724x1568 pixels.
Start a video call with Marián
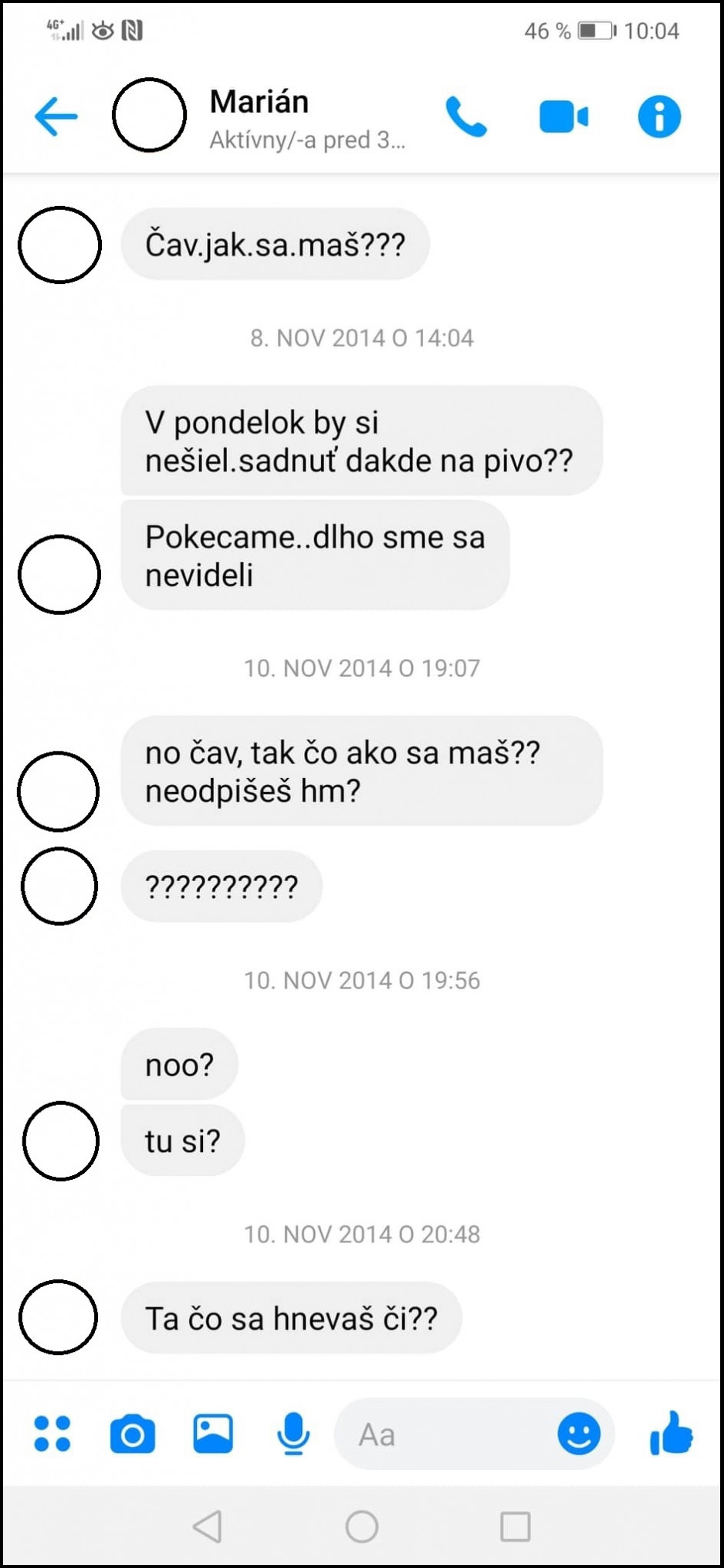pos(563,117)
